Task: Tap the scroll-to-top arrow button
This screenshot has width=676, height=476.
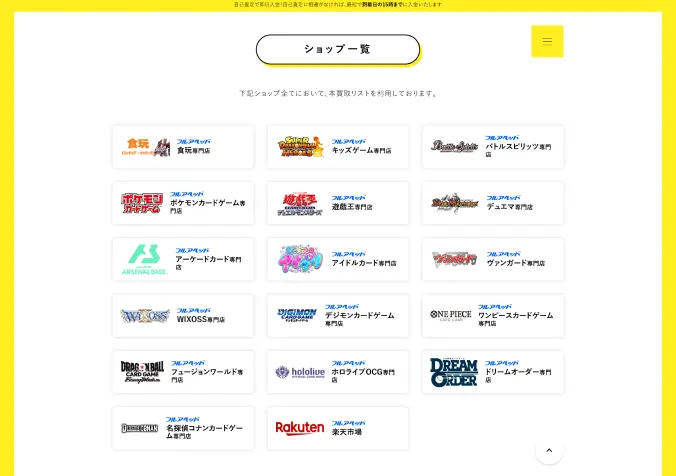Action: [549, 450]
